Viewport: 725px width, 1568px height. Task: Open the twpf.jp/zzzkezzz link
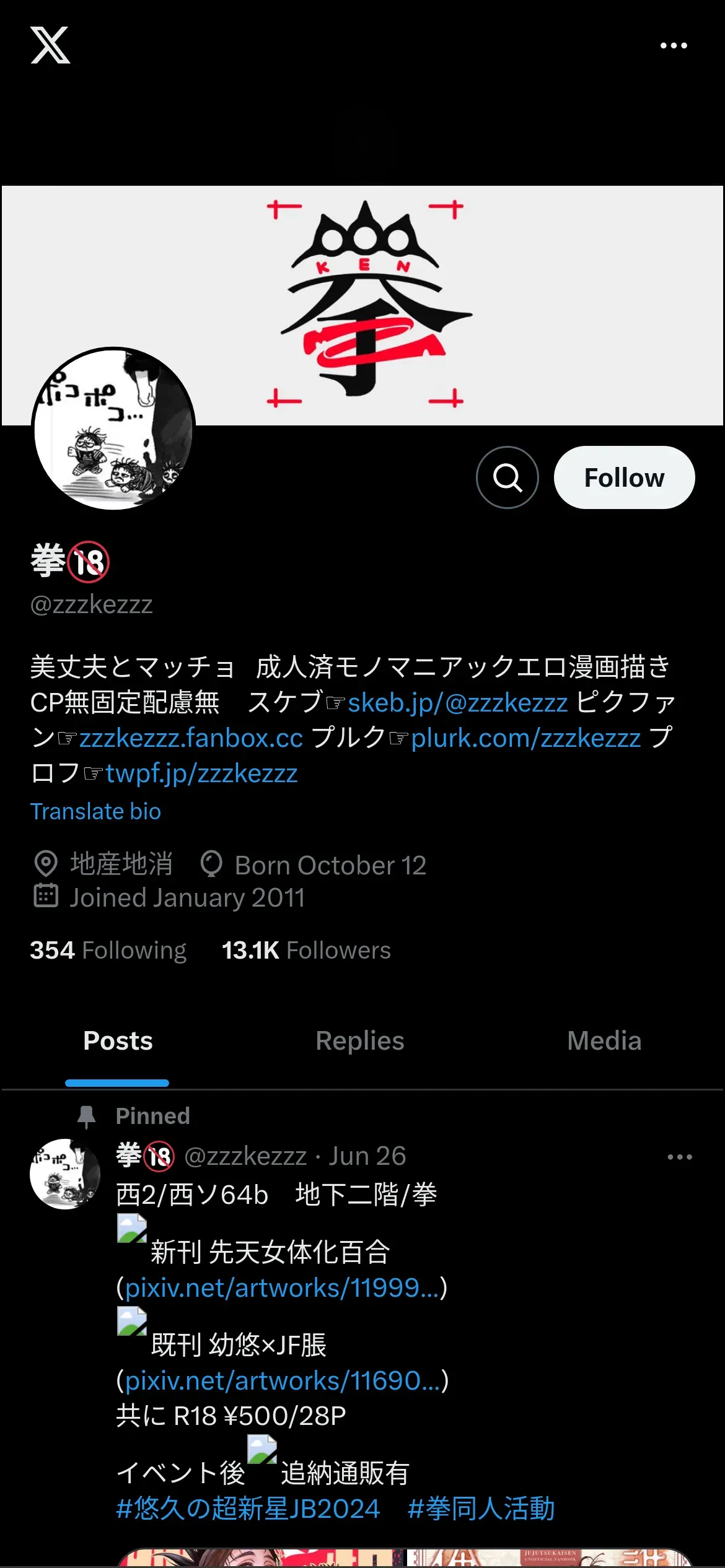point(201,773)
